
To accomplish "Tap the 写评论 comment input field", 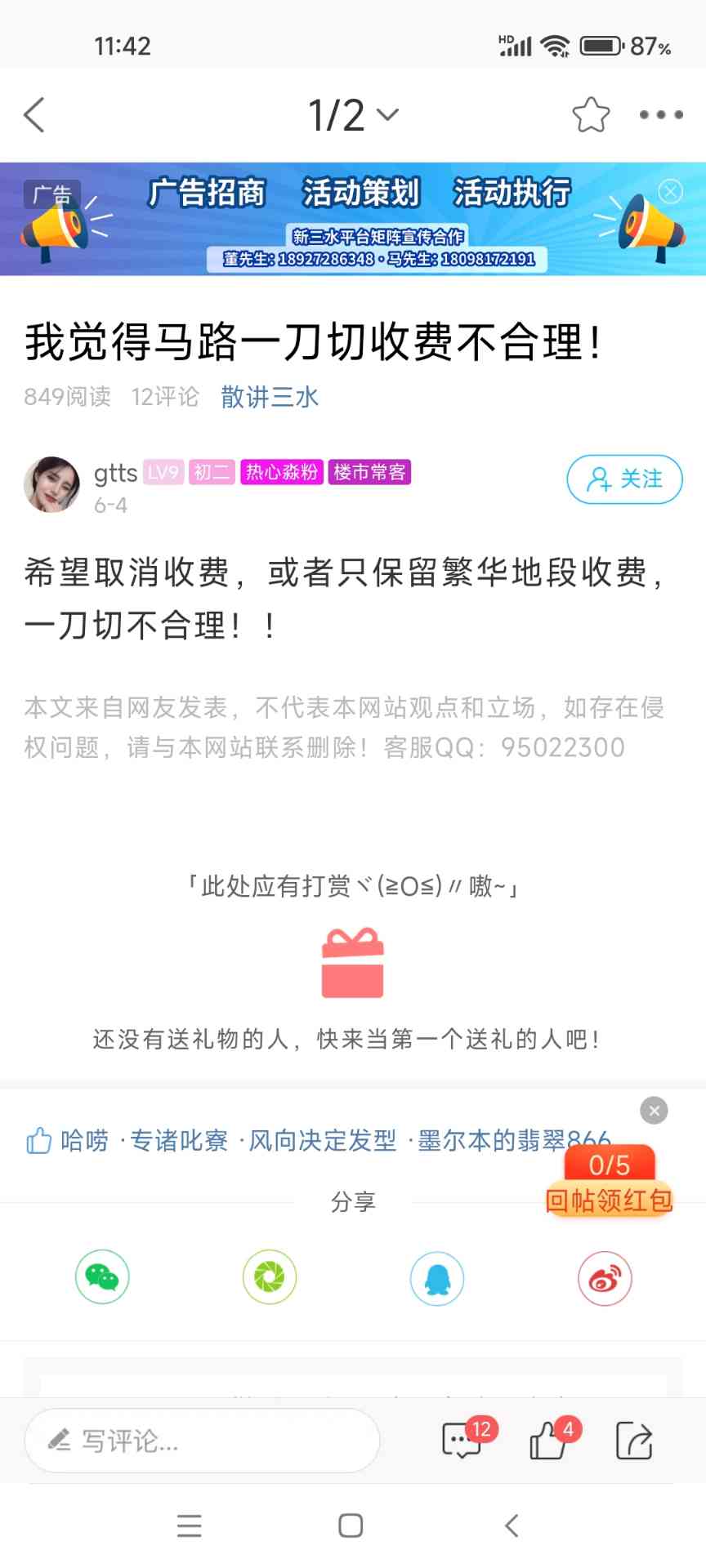I will (x=202, y=1441).
